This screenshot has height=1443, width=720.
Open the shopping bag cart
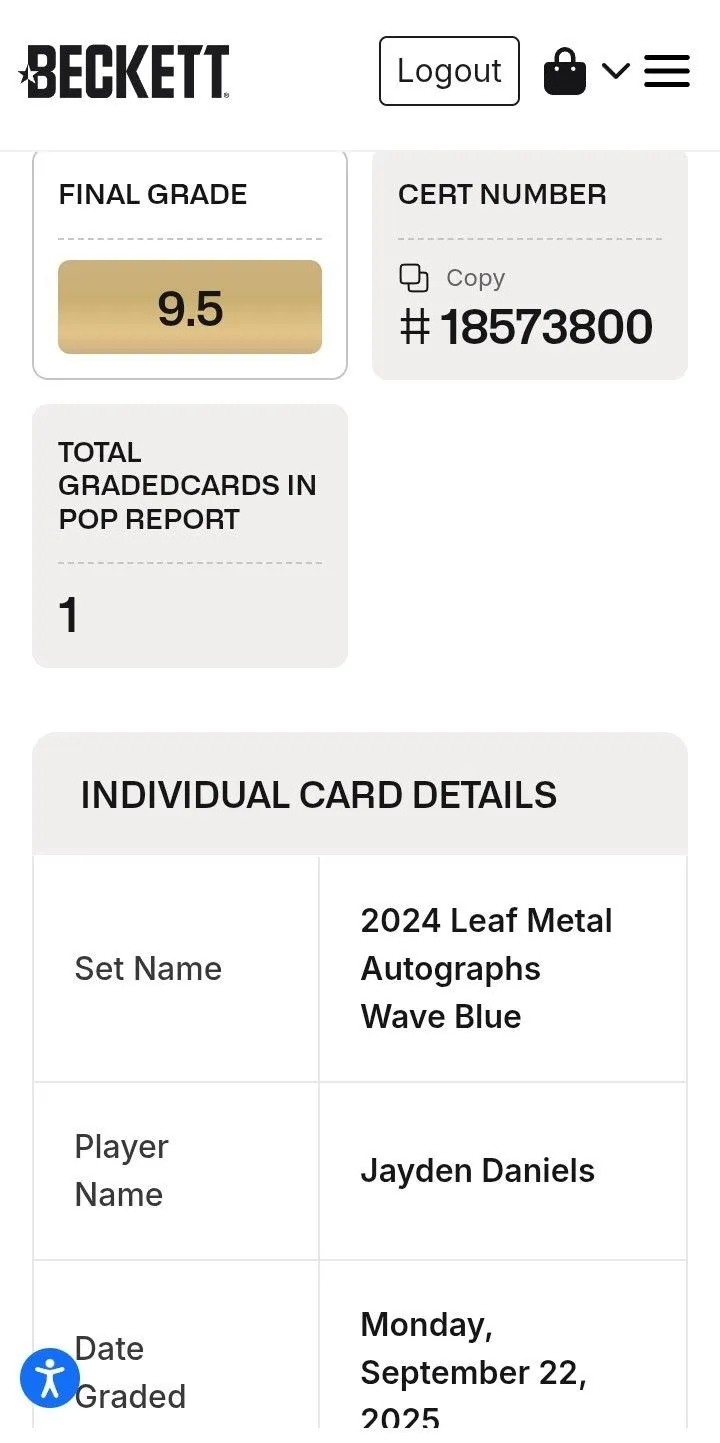pyautogui.click(x=565, y=71)
